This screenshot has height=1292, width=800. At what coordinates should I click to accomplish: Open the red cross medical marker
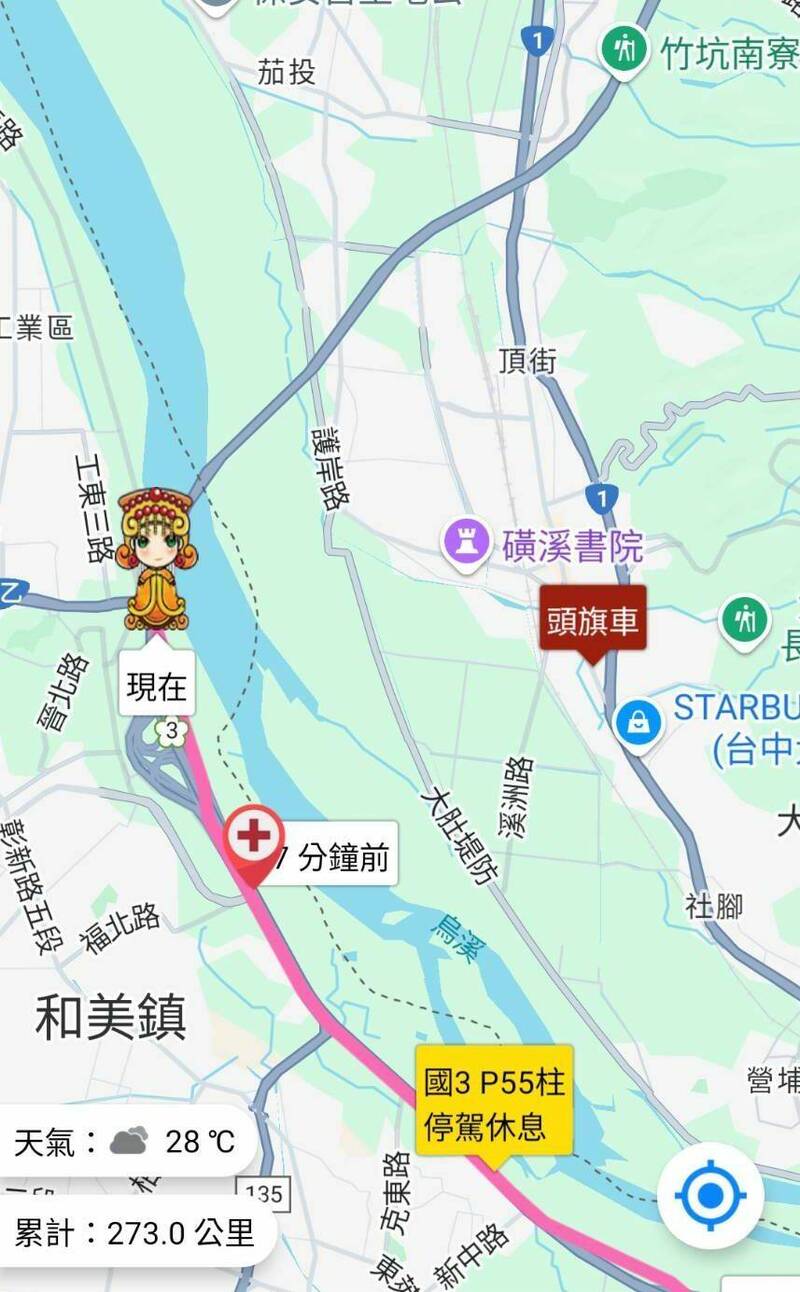[x=254, y=848]
